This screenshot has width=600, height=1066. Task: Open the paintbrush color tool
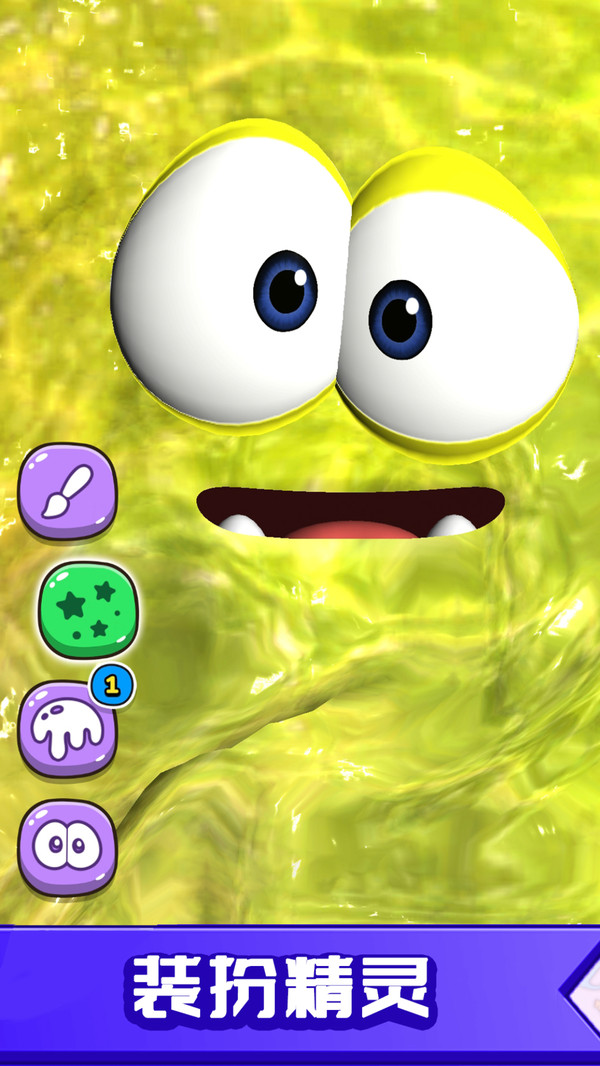(x=67, y=492)
